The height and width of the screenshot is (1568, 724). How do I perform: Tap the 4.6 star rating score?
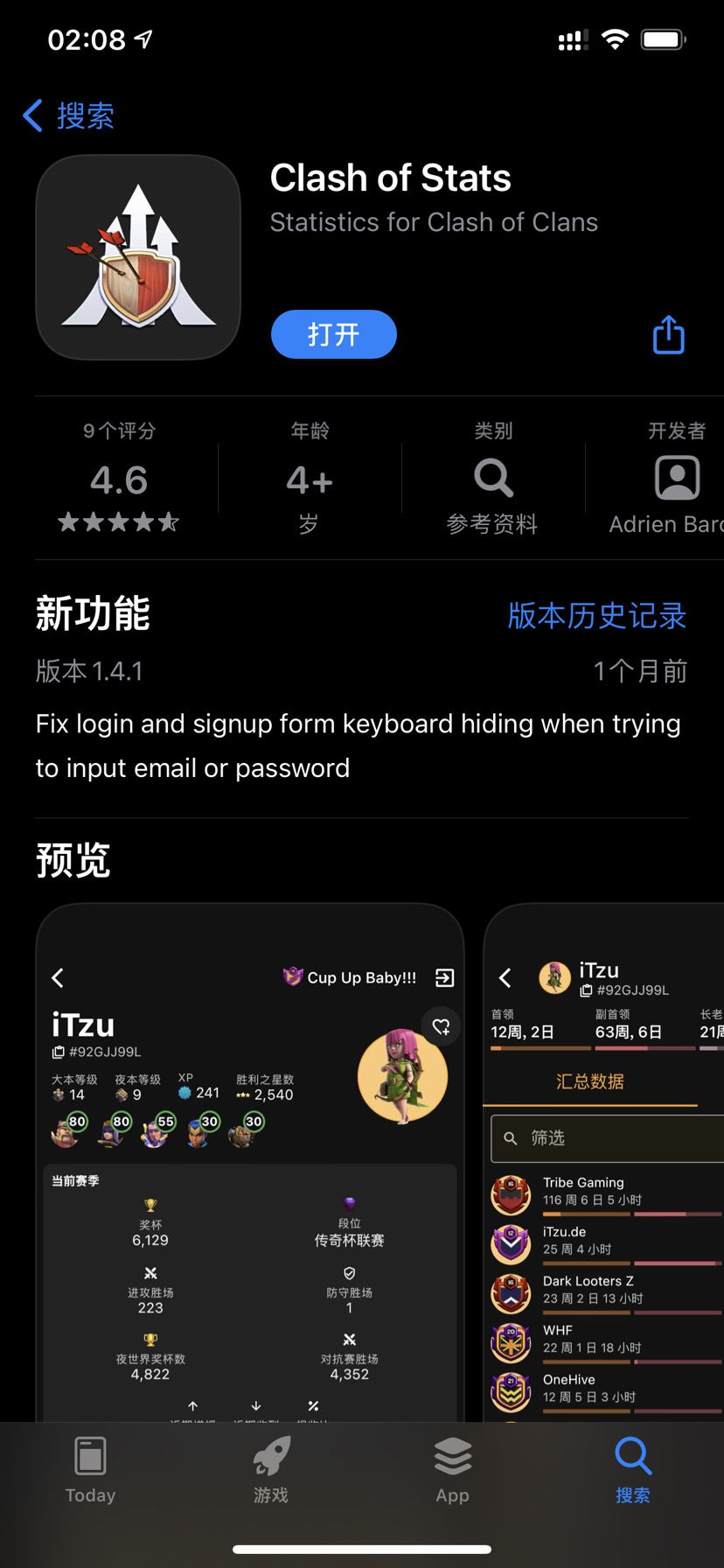(x=119, y=480)
